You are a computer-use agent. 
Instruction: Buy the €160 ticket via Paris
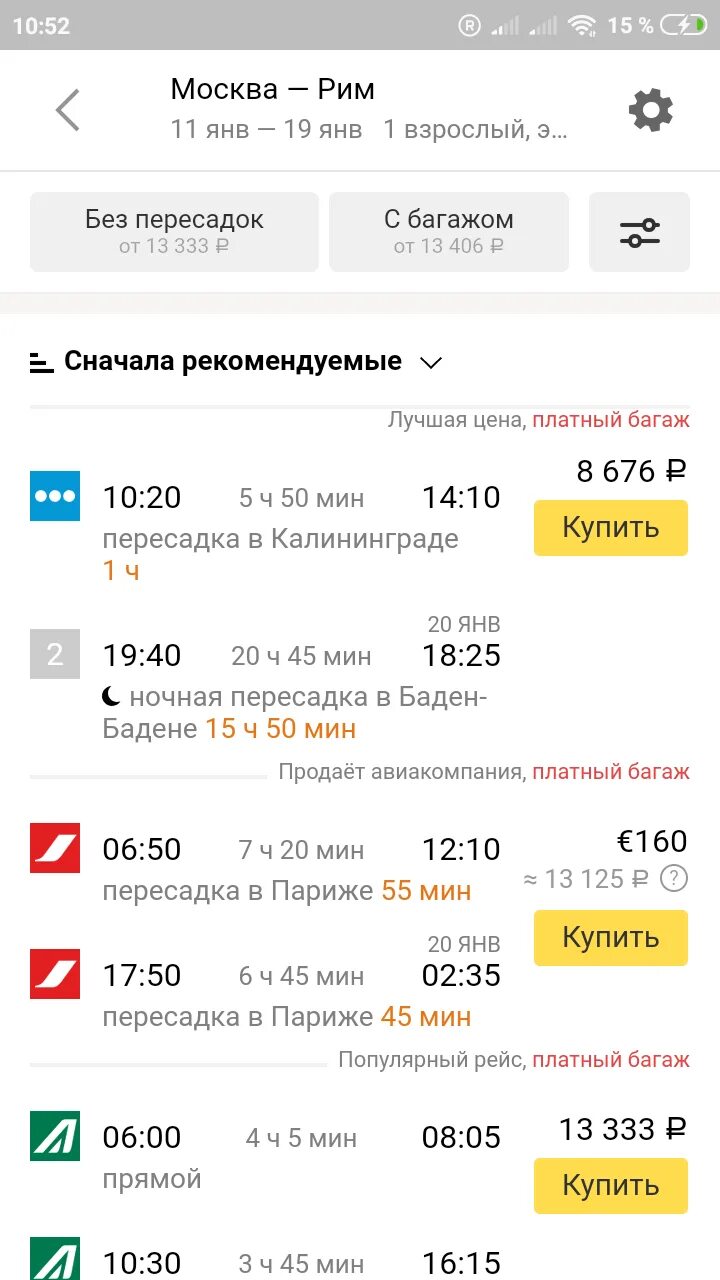pos(610,938)
